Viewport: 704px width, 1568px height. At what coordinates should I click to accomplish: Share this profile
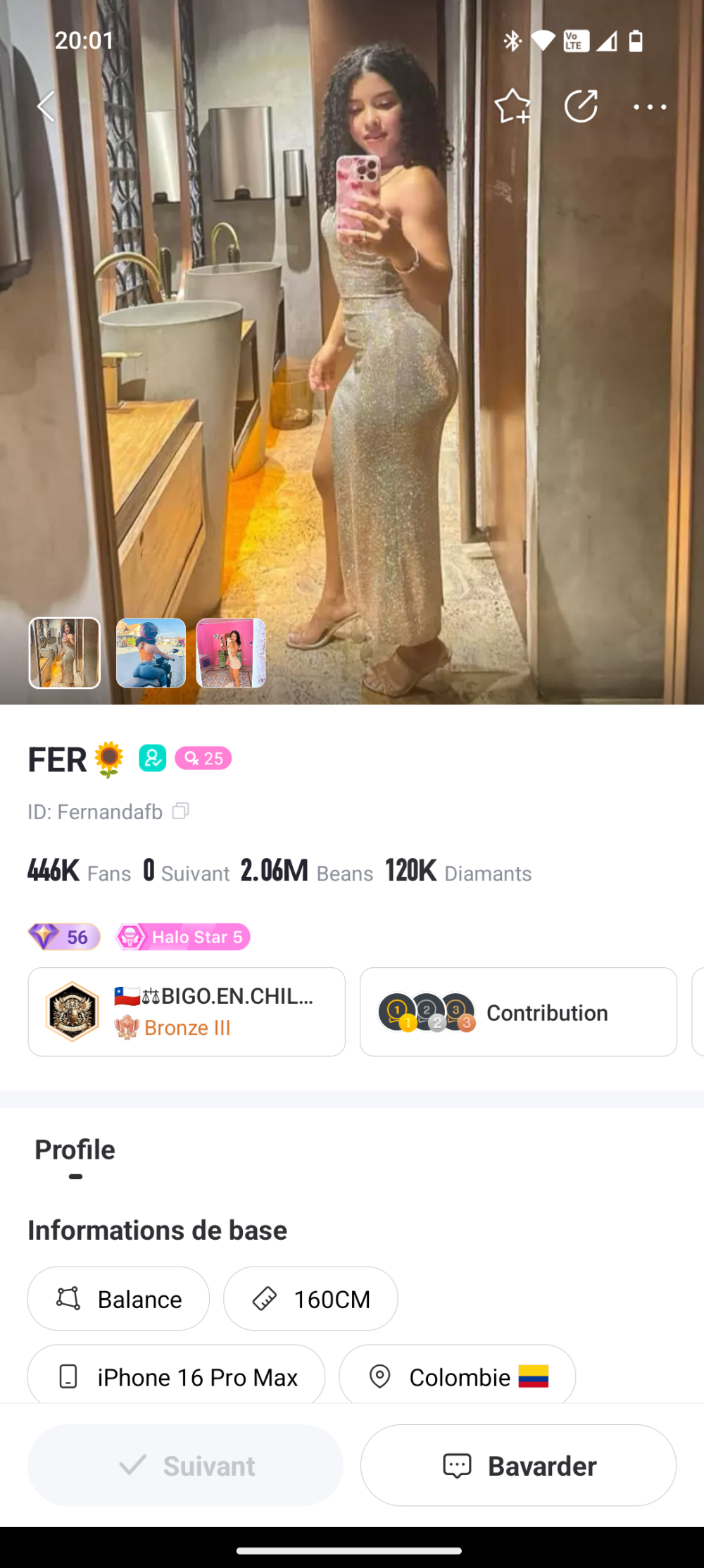pos(581,106)
